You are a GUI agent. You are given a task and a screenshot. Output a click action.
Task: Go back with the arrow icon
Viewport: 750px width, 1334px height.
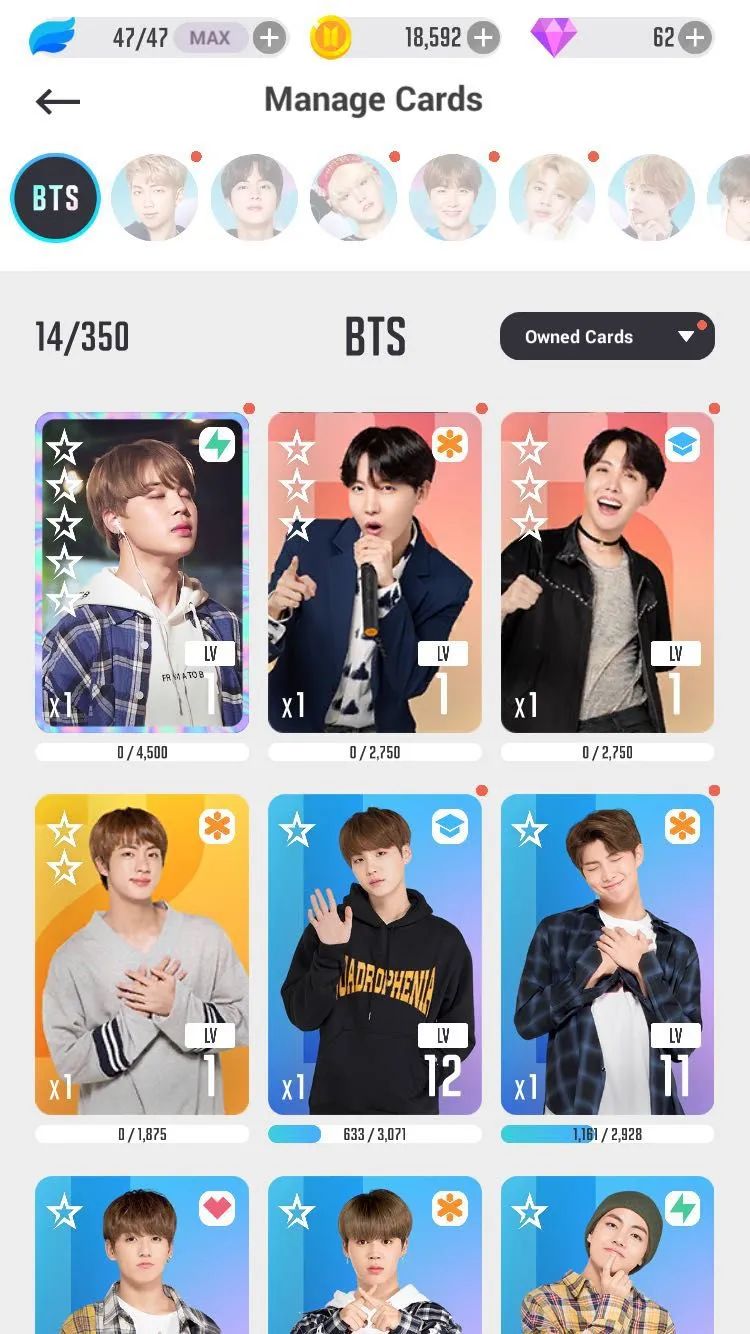point(57,101)
